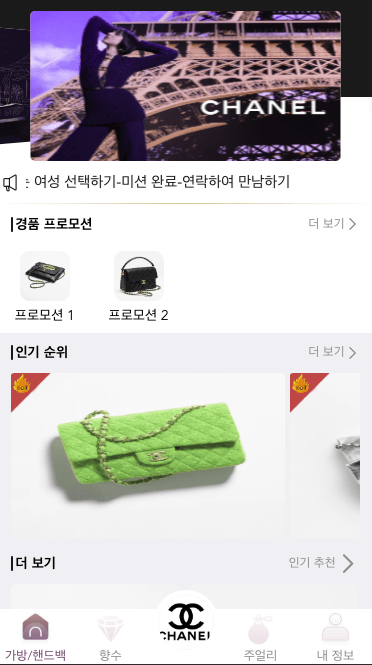Switch to the 향수 tab

[x=110, y=637]
